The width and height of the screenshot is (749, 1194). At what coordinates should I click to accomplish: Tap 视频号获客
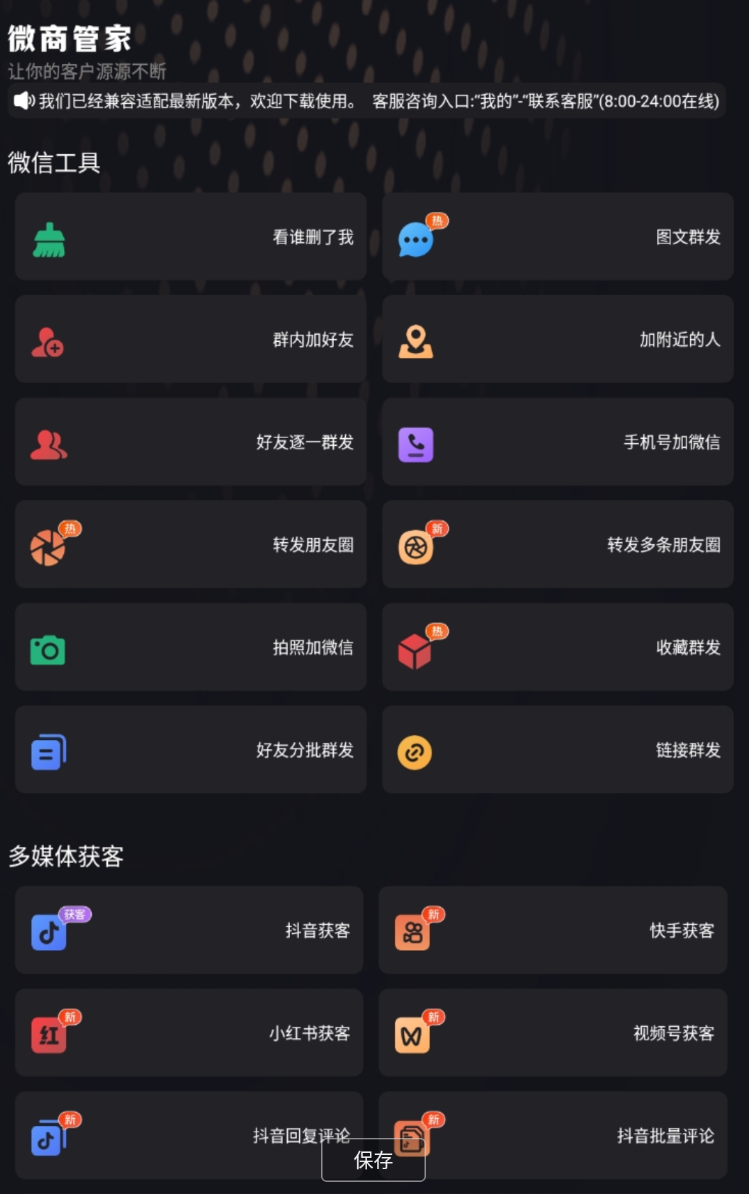pos(552,1033)
